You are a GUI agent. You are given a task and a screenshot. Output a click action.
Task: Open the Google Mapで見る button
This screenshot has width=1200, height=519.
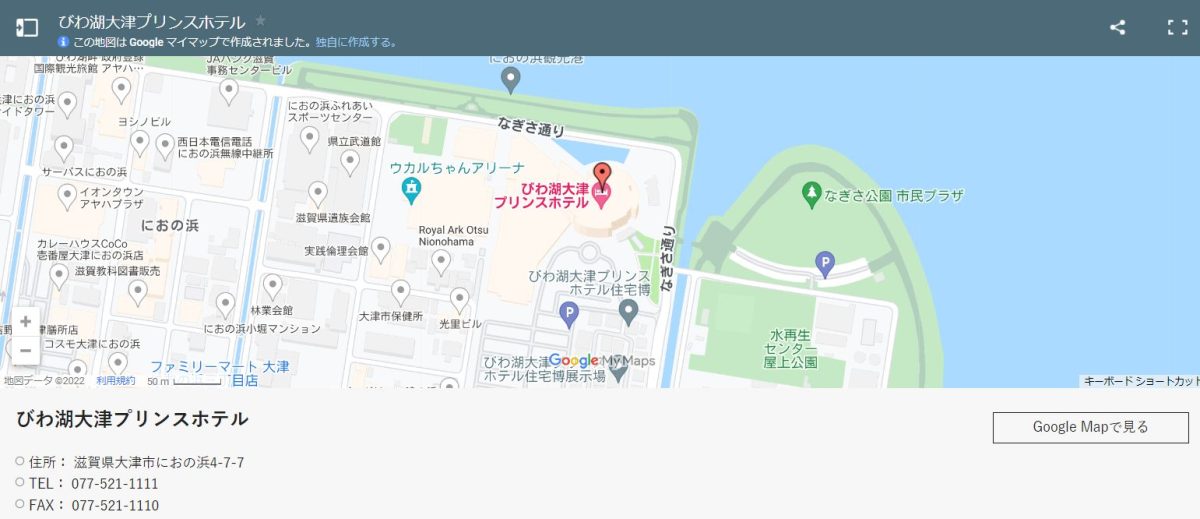pos(1090,427)
